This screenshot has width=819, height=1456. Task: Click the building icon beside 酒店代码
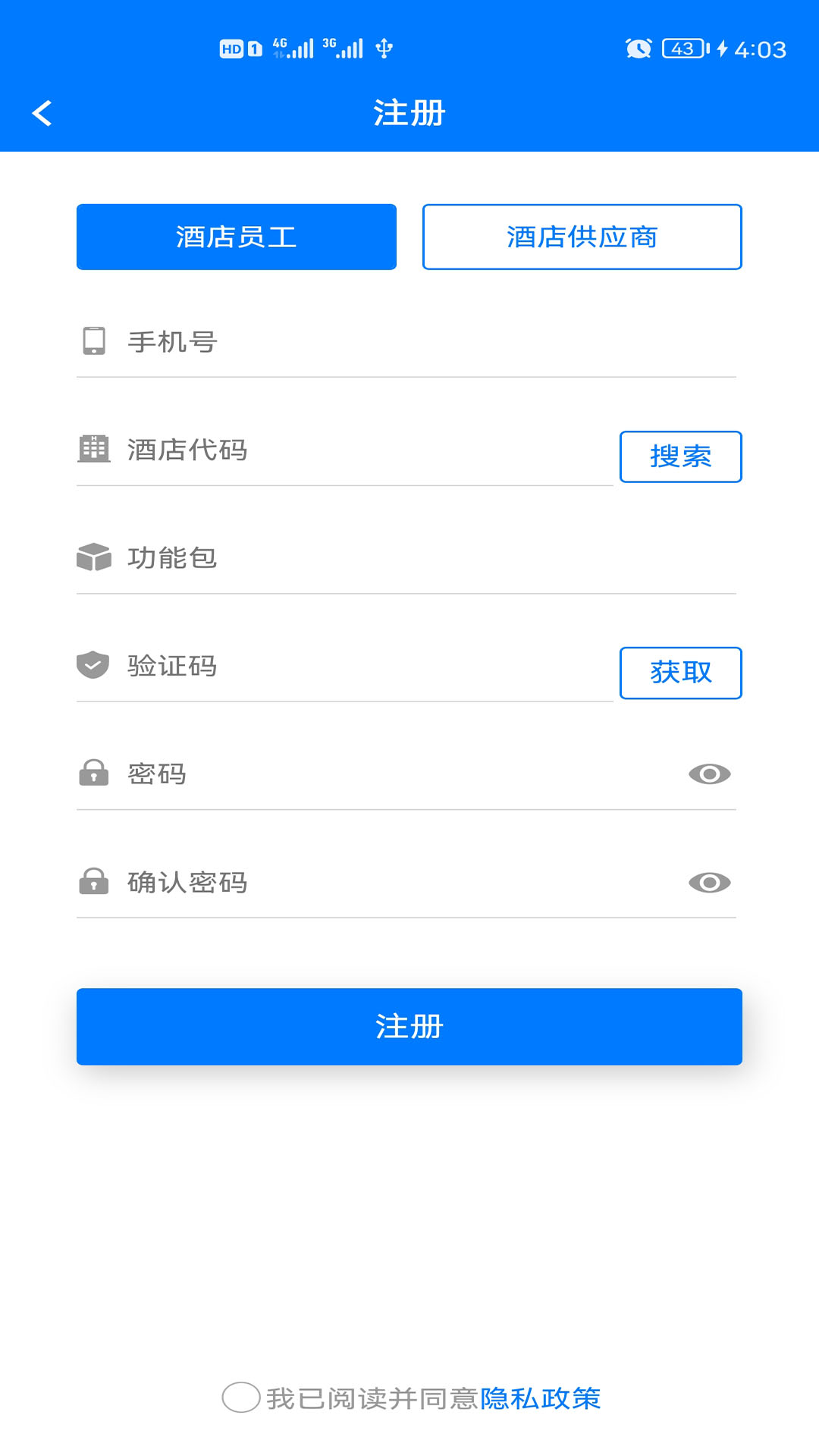coord(93,450)
